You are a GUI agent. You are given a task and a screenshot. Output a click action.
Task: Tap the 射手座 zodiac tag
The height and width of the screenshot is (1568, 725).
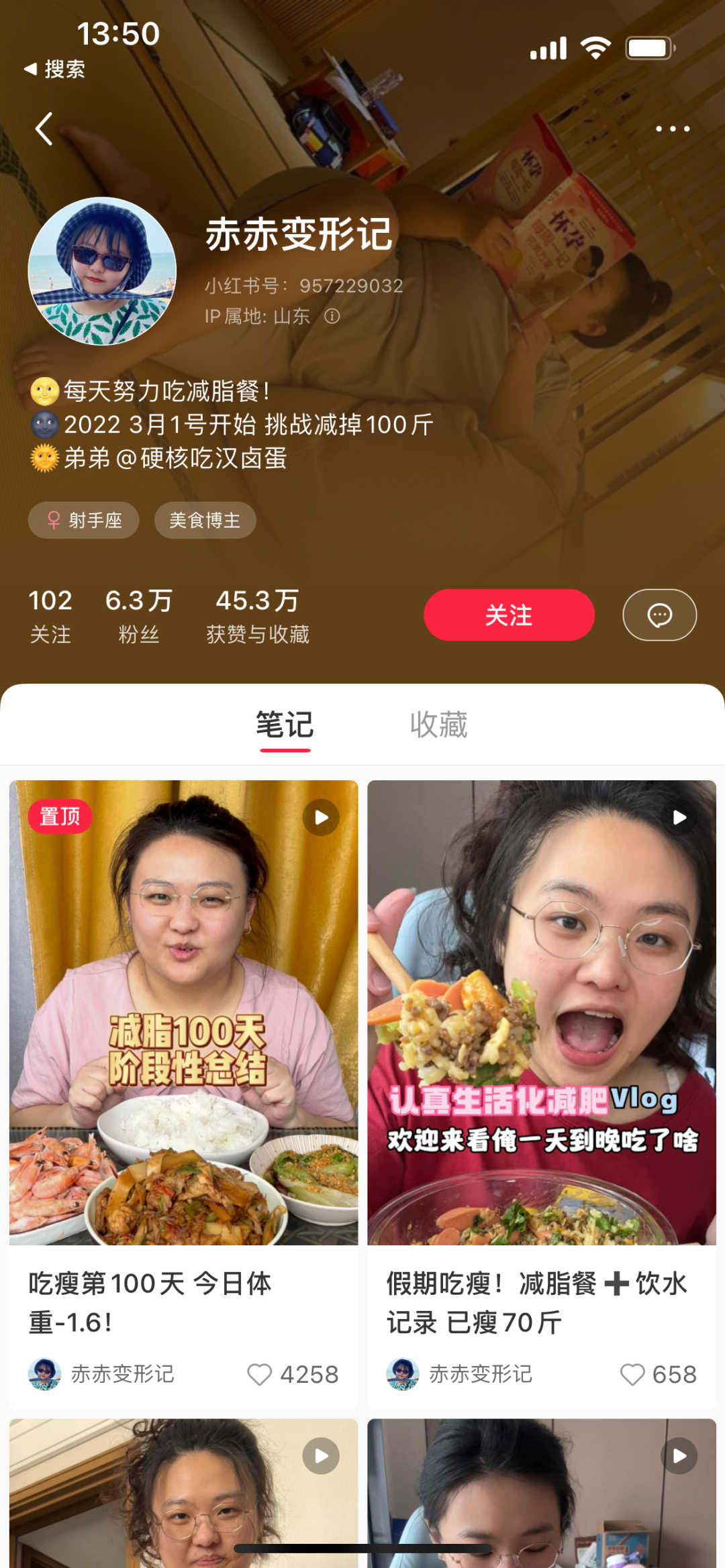click(83, 520)
